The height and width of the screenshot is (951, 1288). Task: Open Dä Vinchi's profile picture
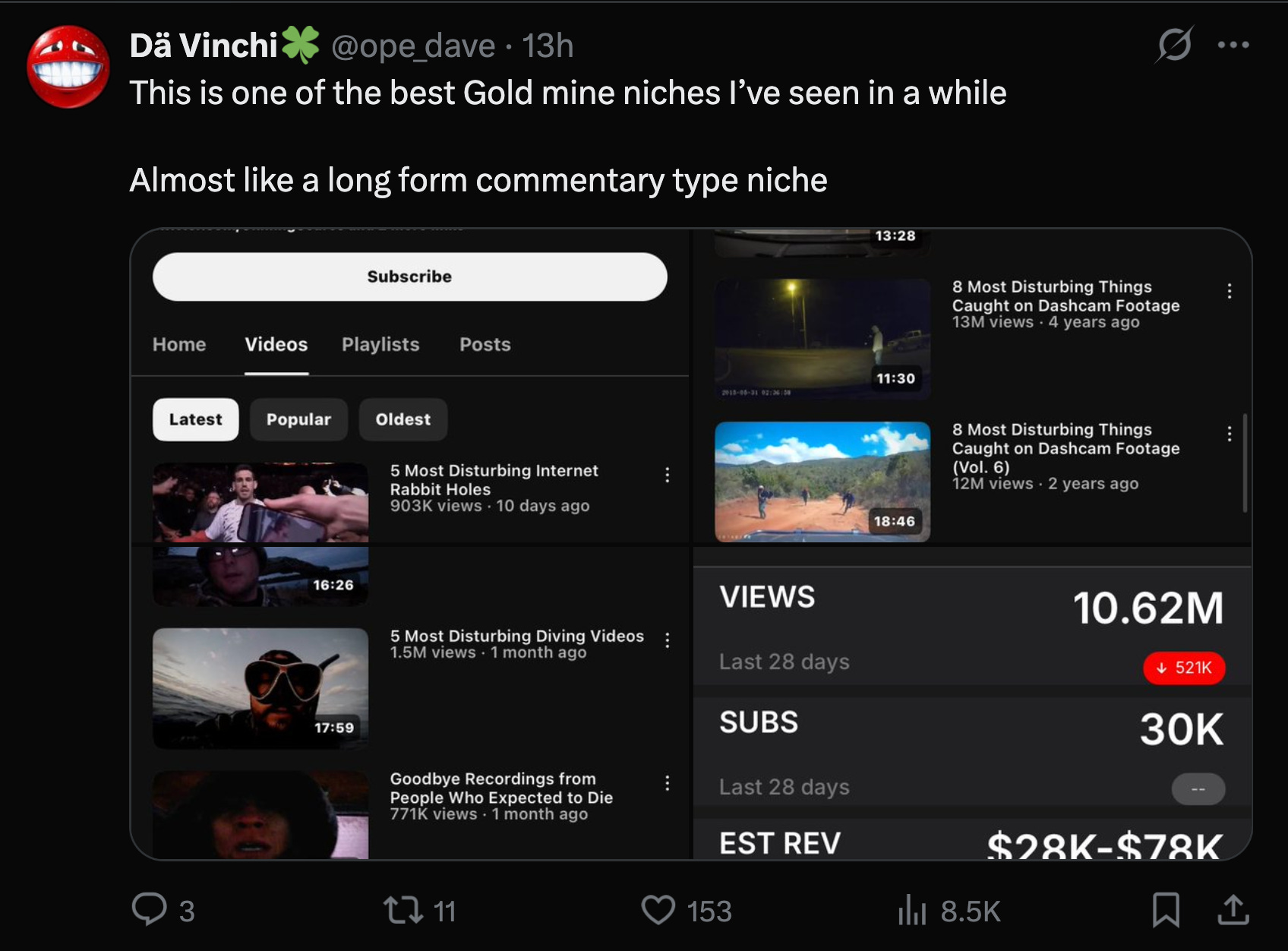point(68,67)
